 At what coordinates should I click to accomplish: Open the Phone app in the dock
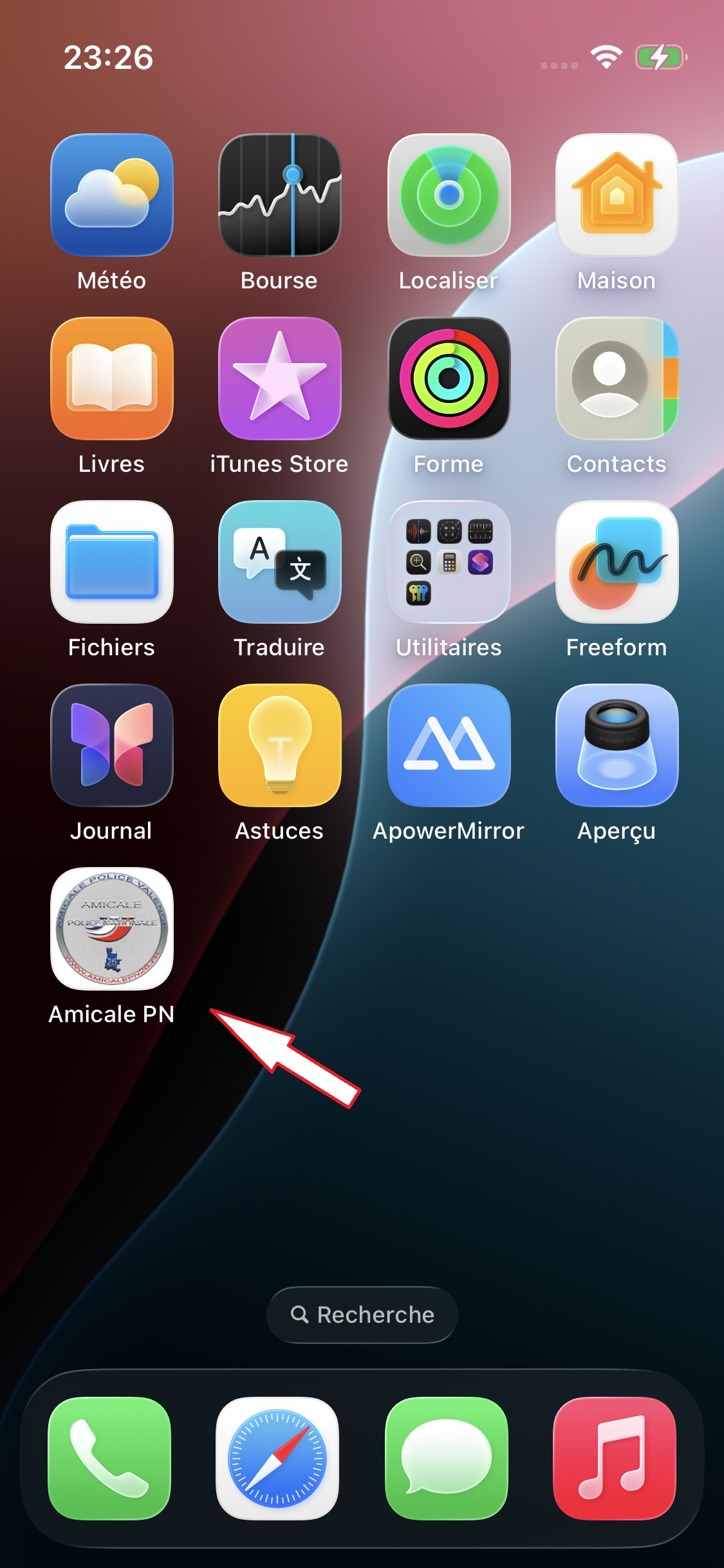(x=109, y=1458)
